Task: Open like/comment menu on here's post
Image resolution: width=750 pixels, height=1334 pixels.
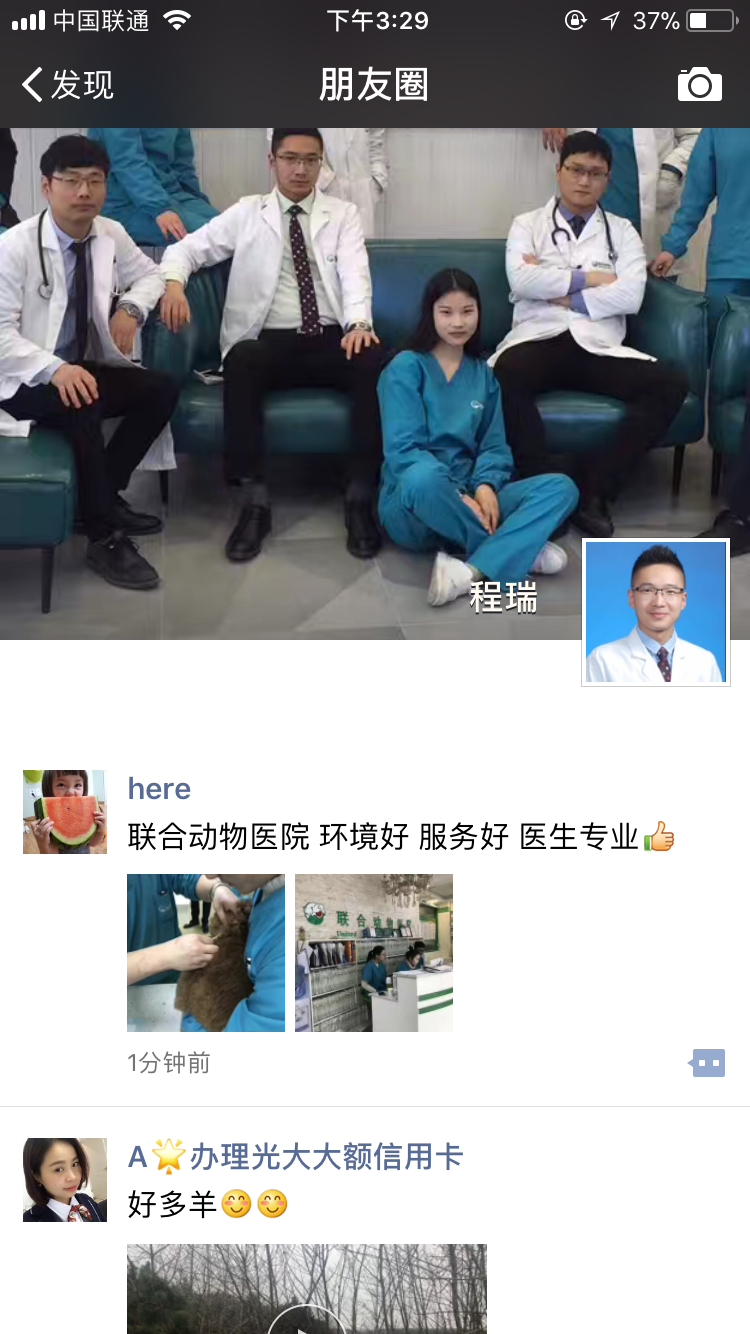Action: click(x=708, y=1063)
